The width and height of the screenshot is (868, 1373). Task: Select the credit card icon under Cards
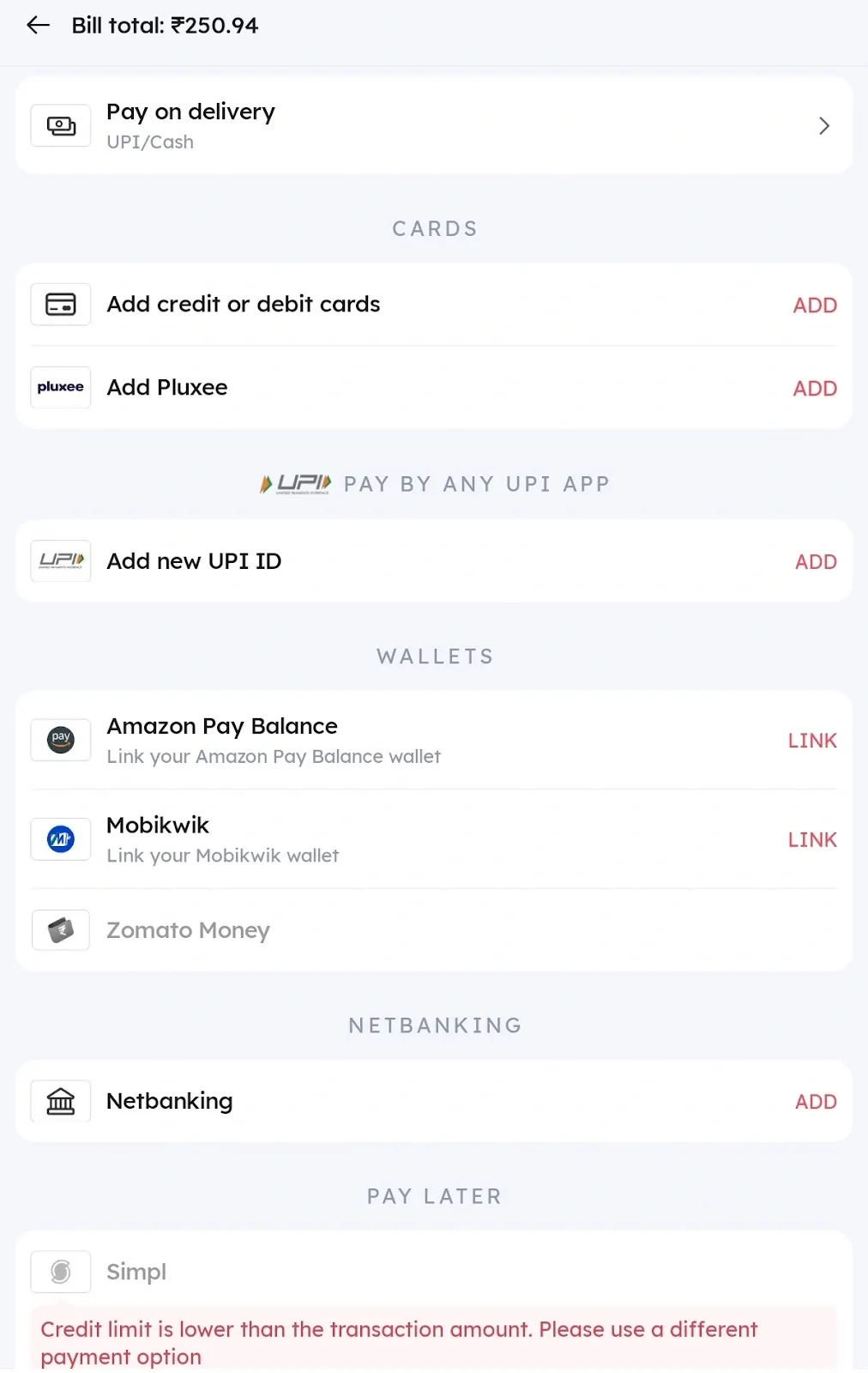point(60,304)
